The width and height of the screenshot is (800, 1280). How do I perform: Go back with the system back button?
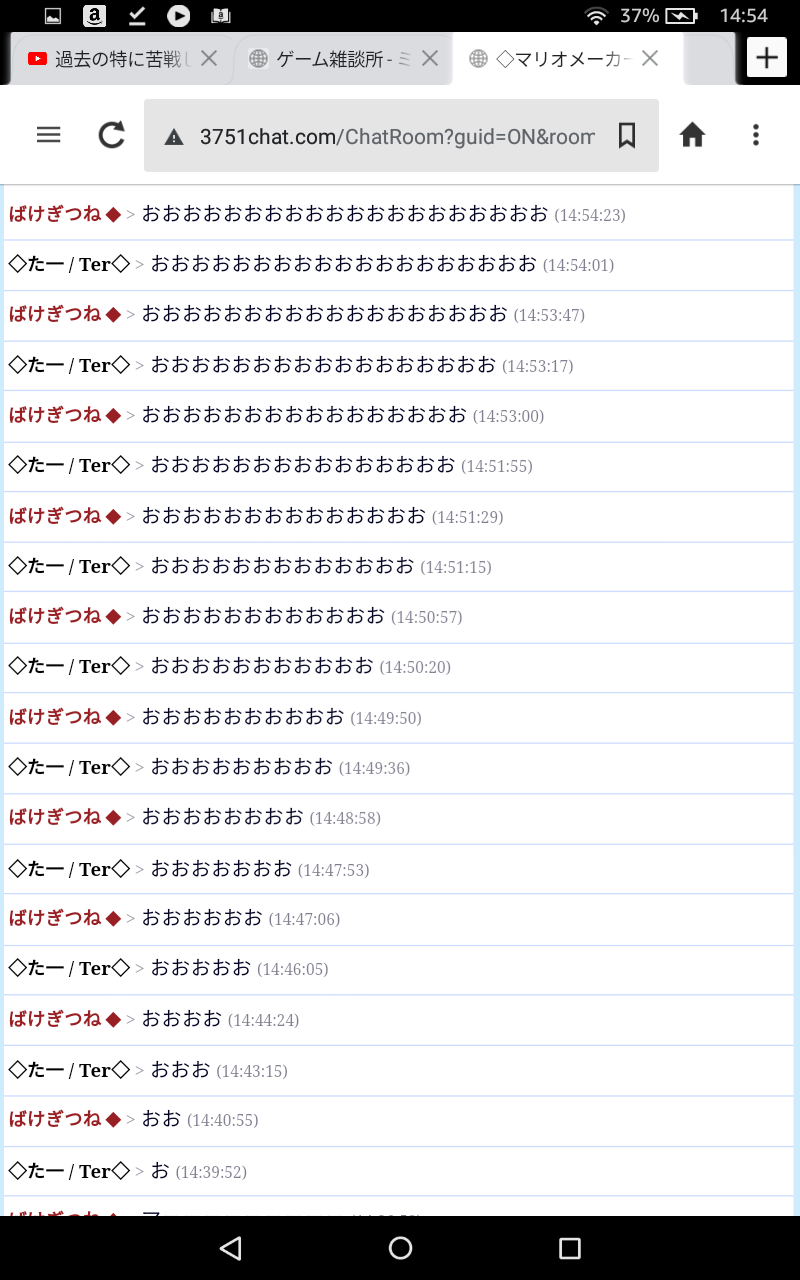231,1247
